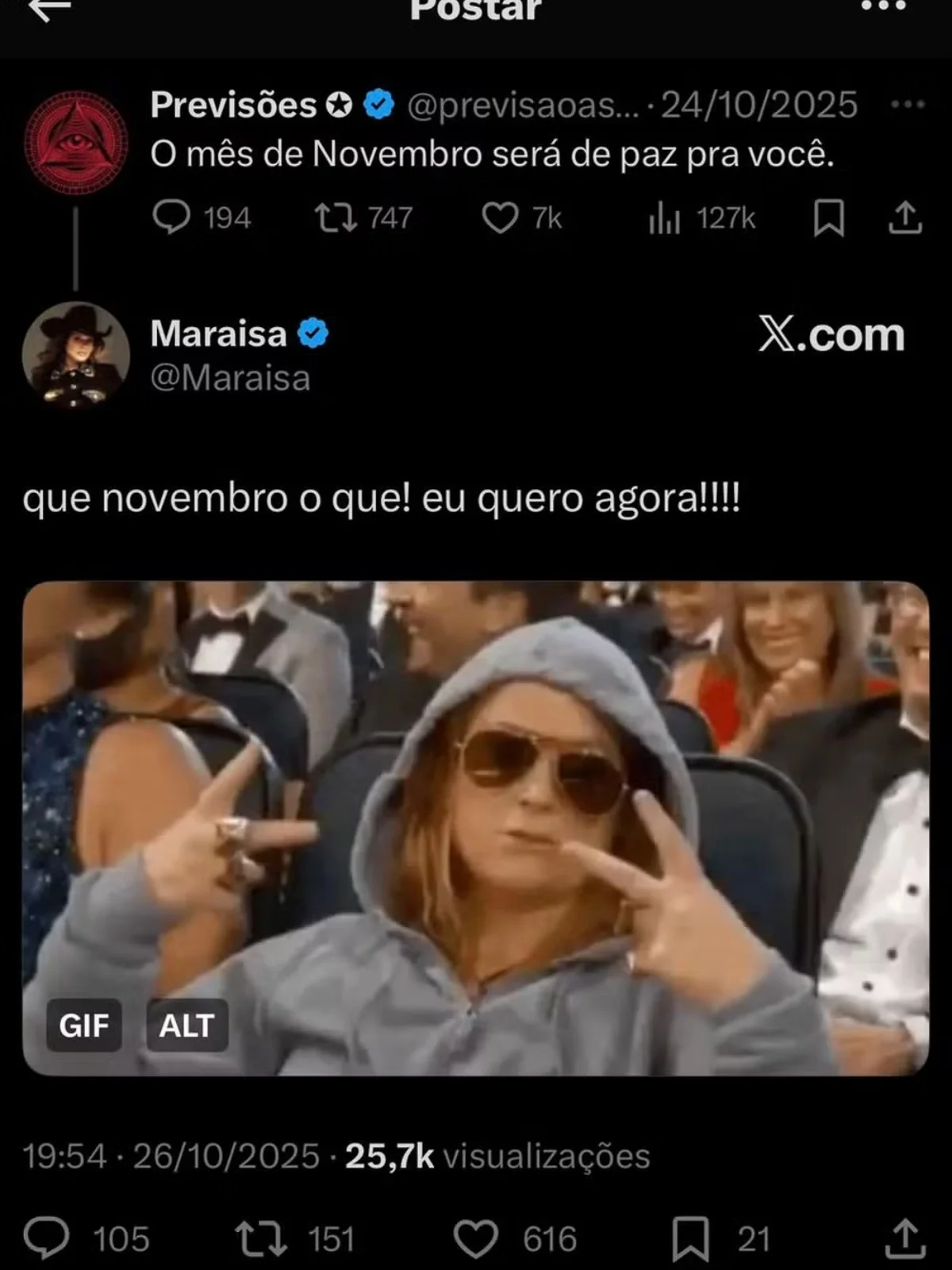
Task: View analytics of the Previsões post
Action: coord(665,217)
